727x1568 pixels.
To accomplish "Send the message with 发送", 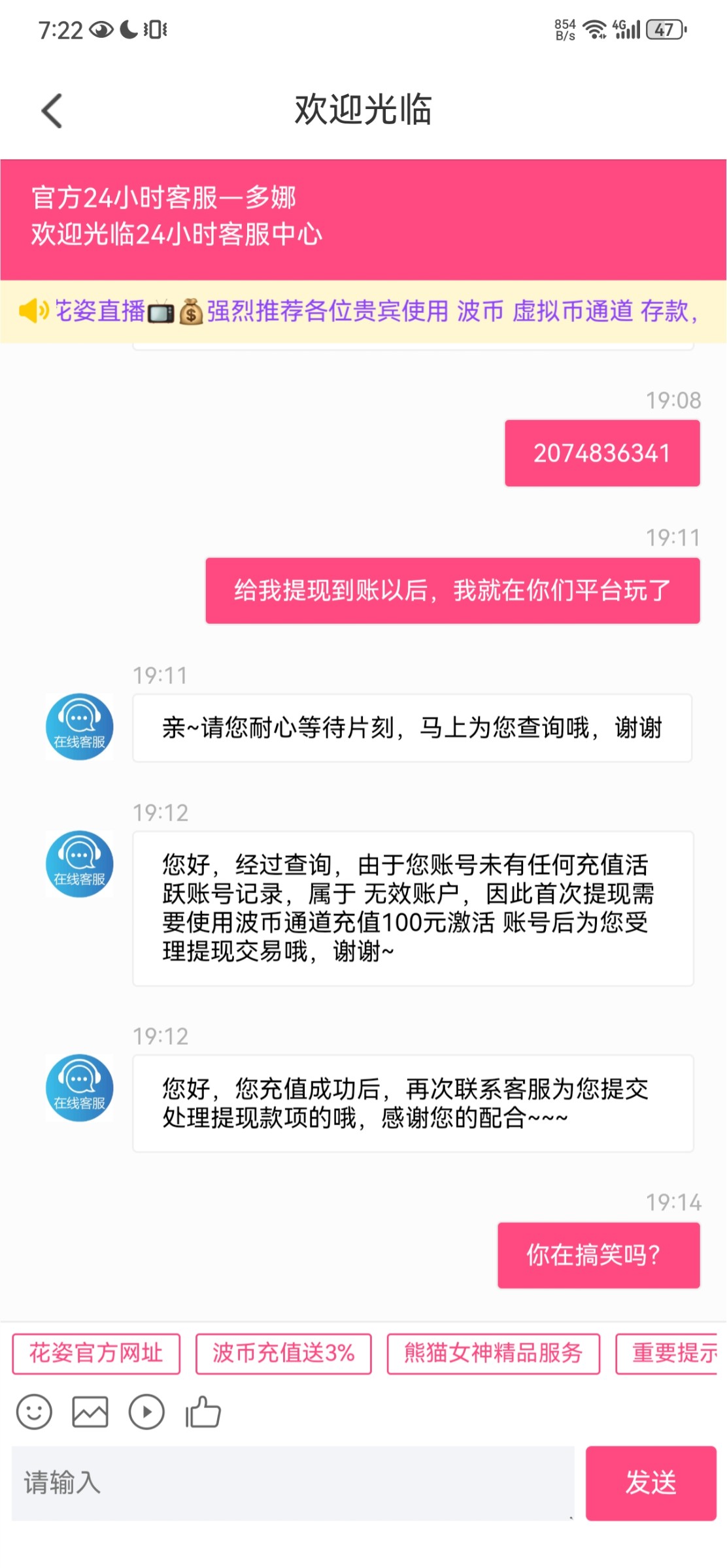I will coord(651,1483).
